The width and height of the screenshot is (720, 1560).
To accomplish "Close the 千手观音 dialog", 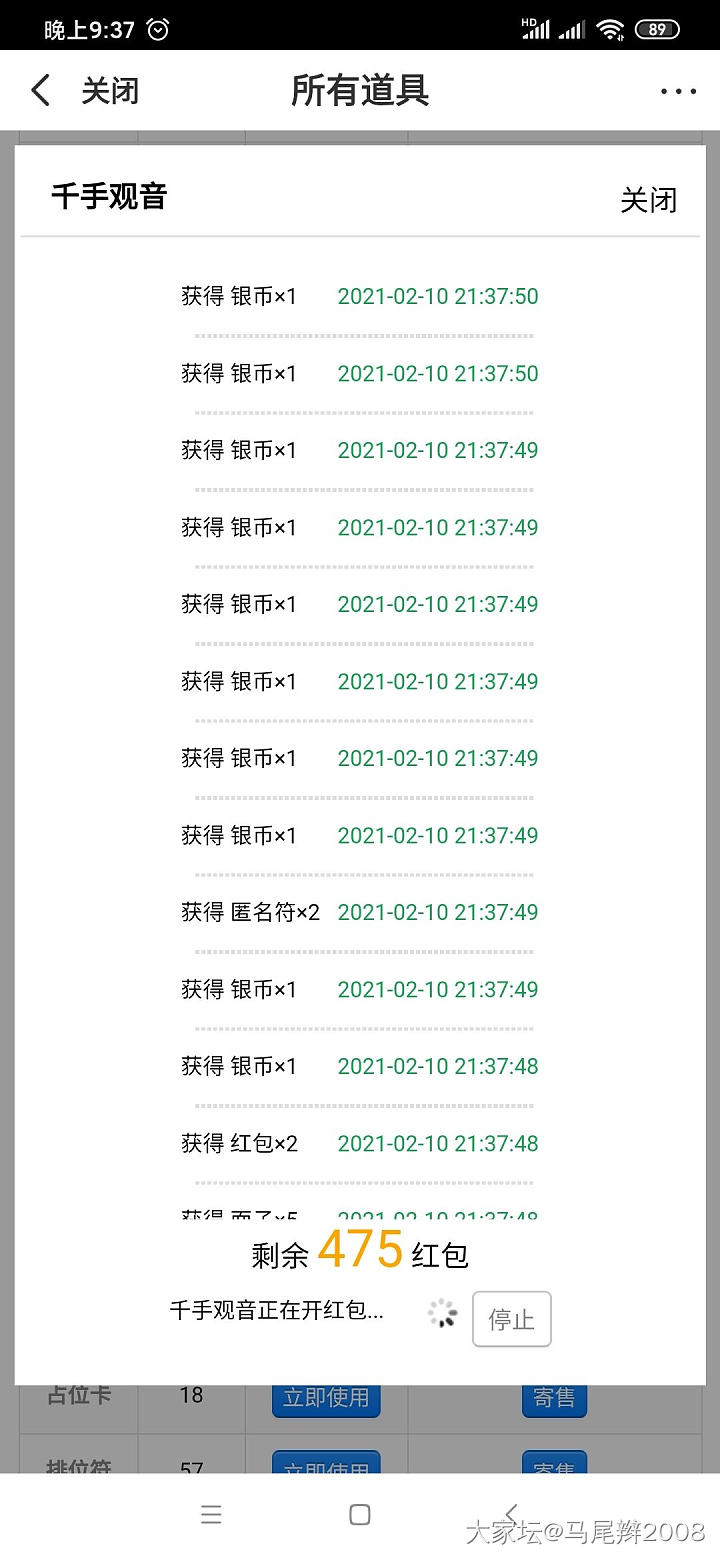I will 648,200.
